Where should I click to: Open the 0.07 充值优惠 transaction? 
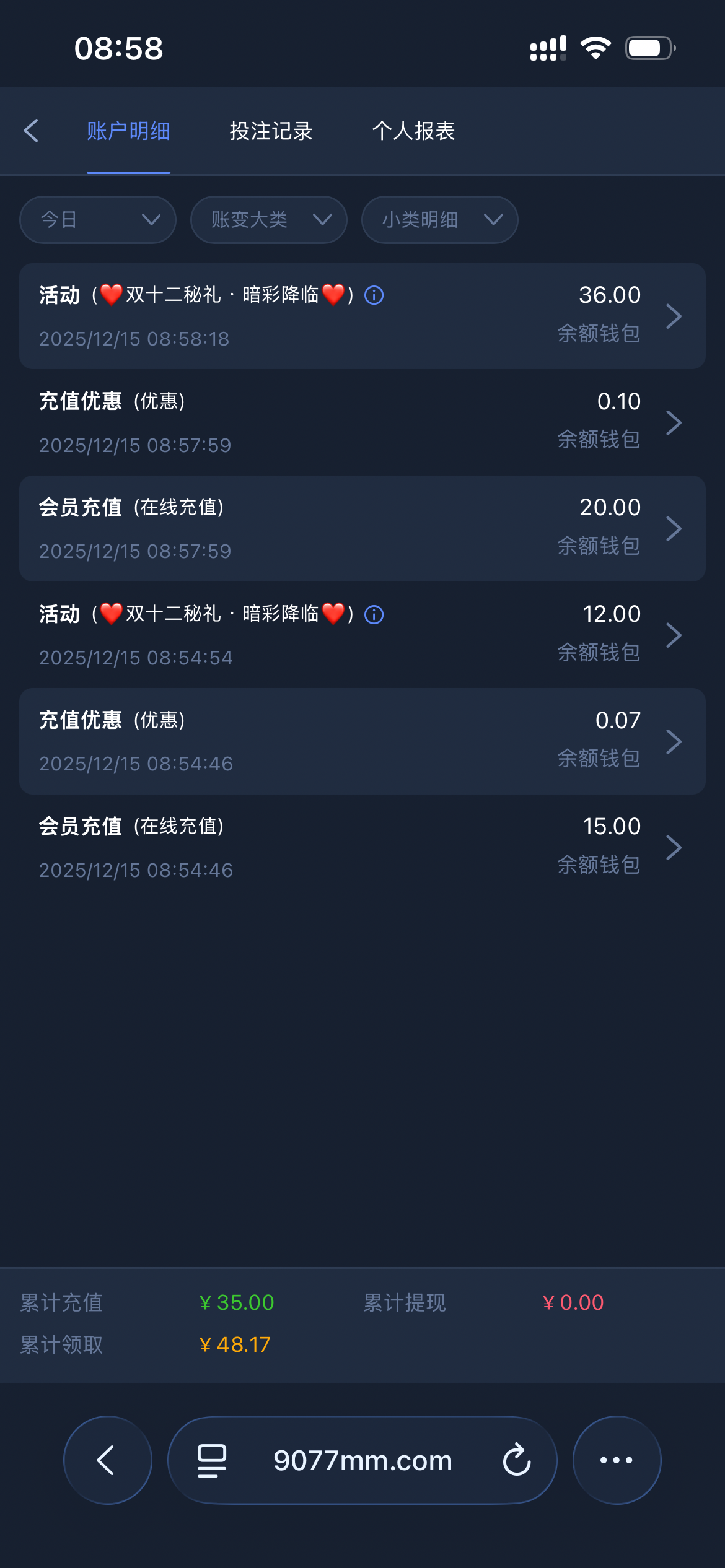(x=673, y=741)
